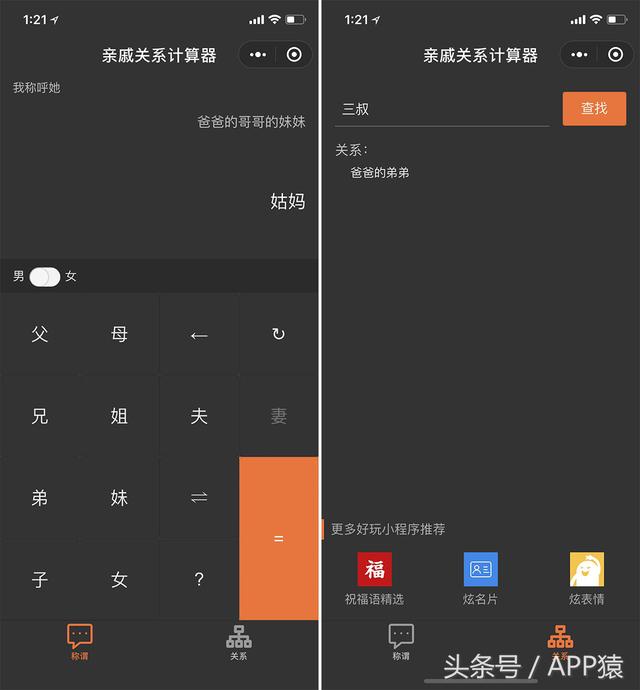Tap the 夫 key
Viewport: 640px width, 690px height.
tap(199, 416)
